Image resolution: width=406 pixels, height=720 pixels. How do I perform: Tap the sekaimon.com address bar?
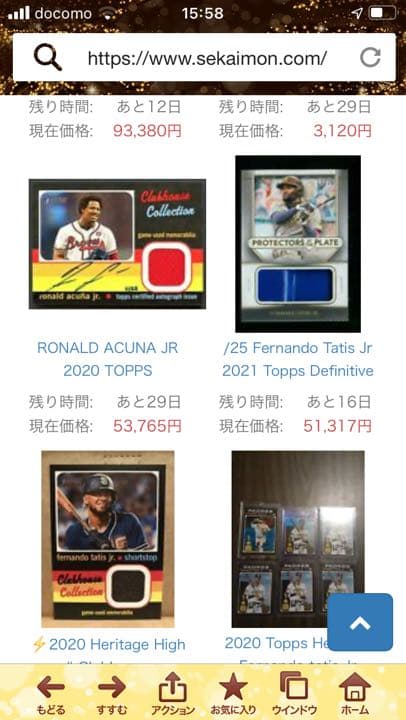207,58
